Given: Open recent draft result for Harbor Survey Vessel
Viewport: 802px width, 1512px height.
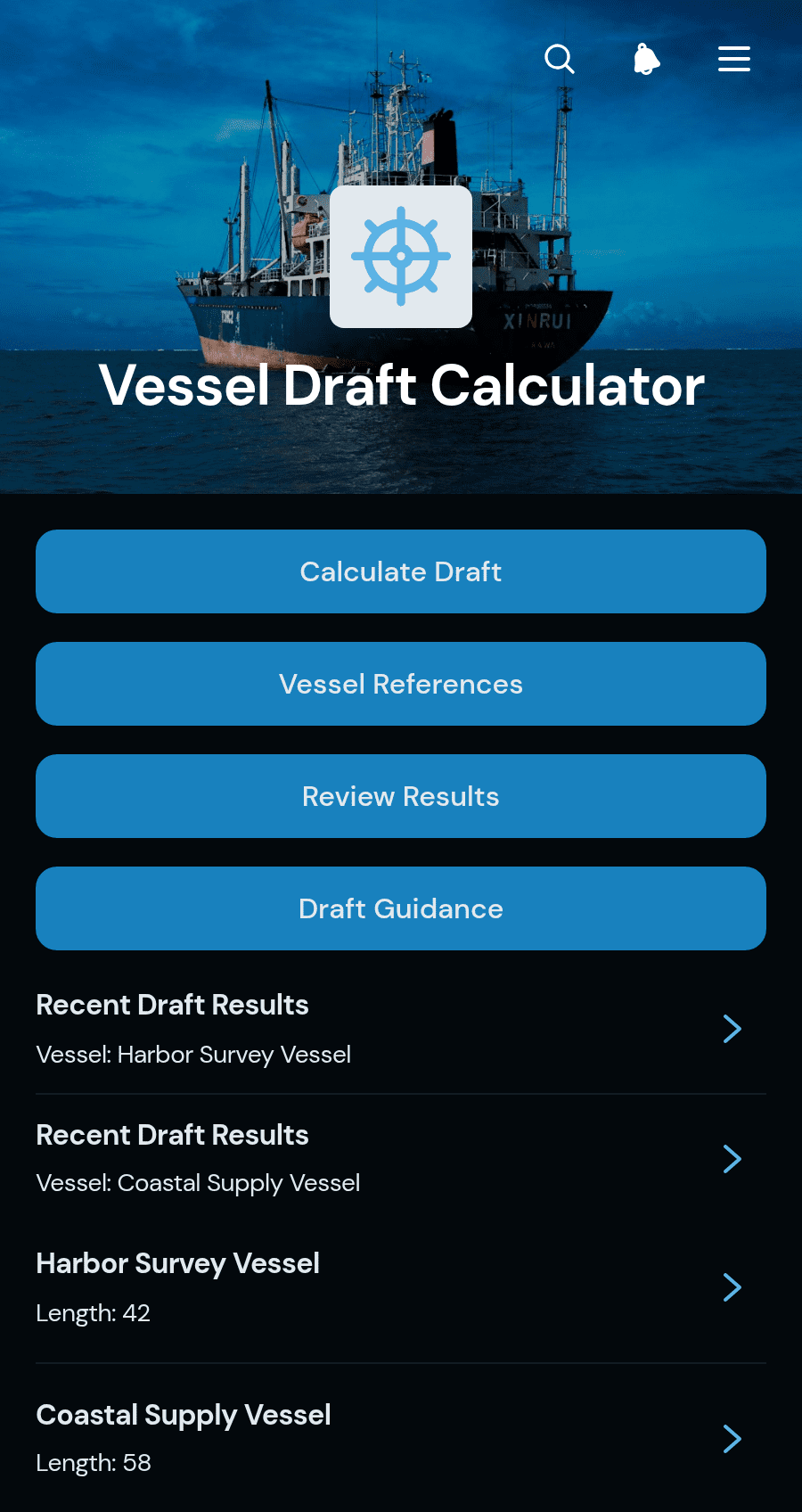Looking at the screenshot, I should [401, 1029].
